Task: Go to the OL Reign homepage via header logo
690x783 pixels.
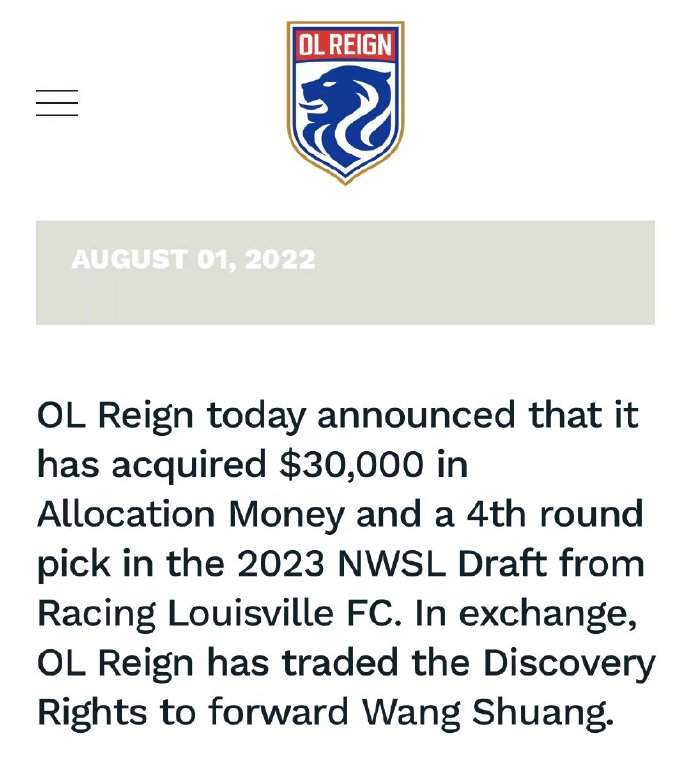Action: coord(345,100)
